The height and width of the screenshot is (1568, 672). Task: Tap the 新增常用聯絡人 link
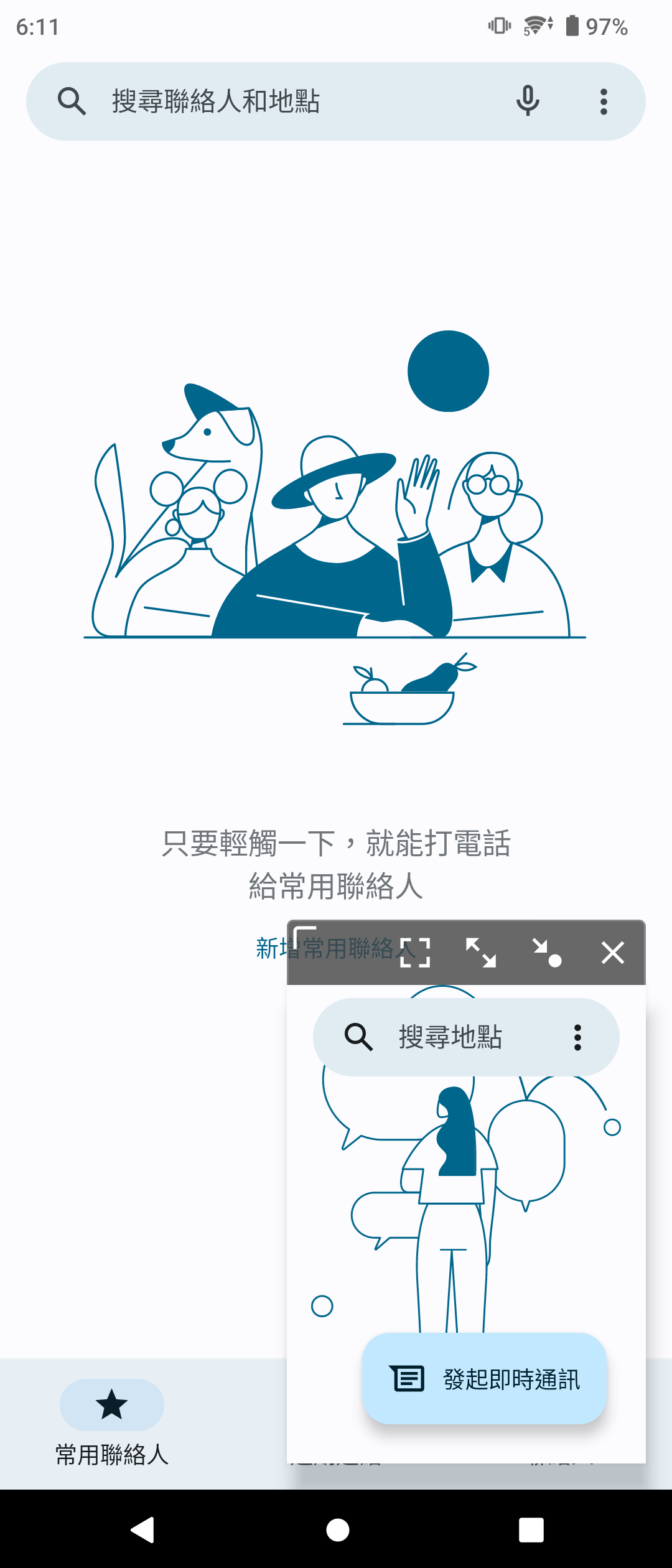tap(269, 948)
